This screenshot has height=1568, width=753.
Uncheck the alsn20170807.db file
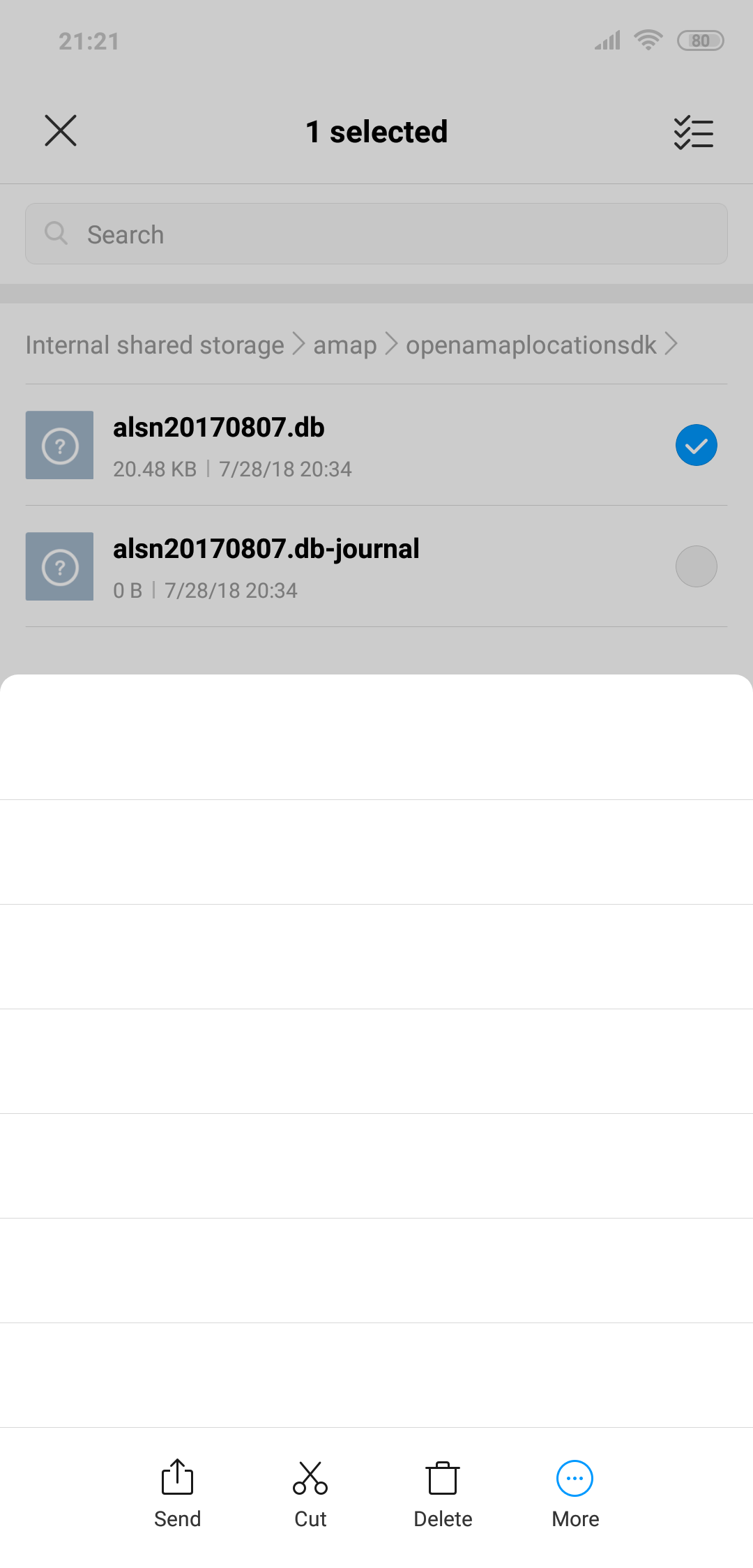[696, 445]
